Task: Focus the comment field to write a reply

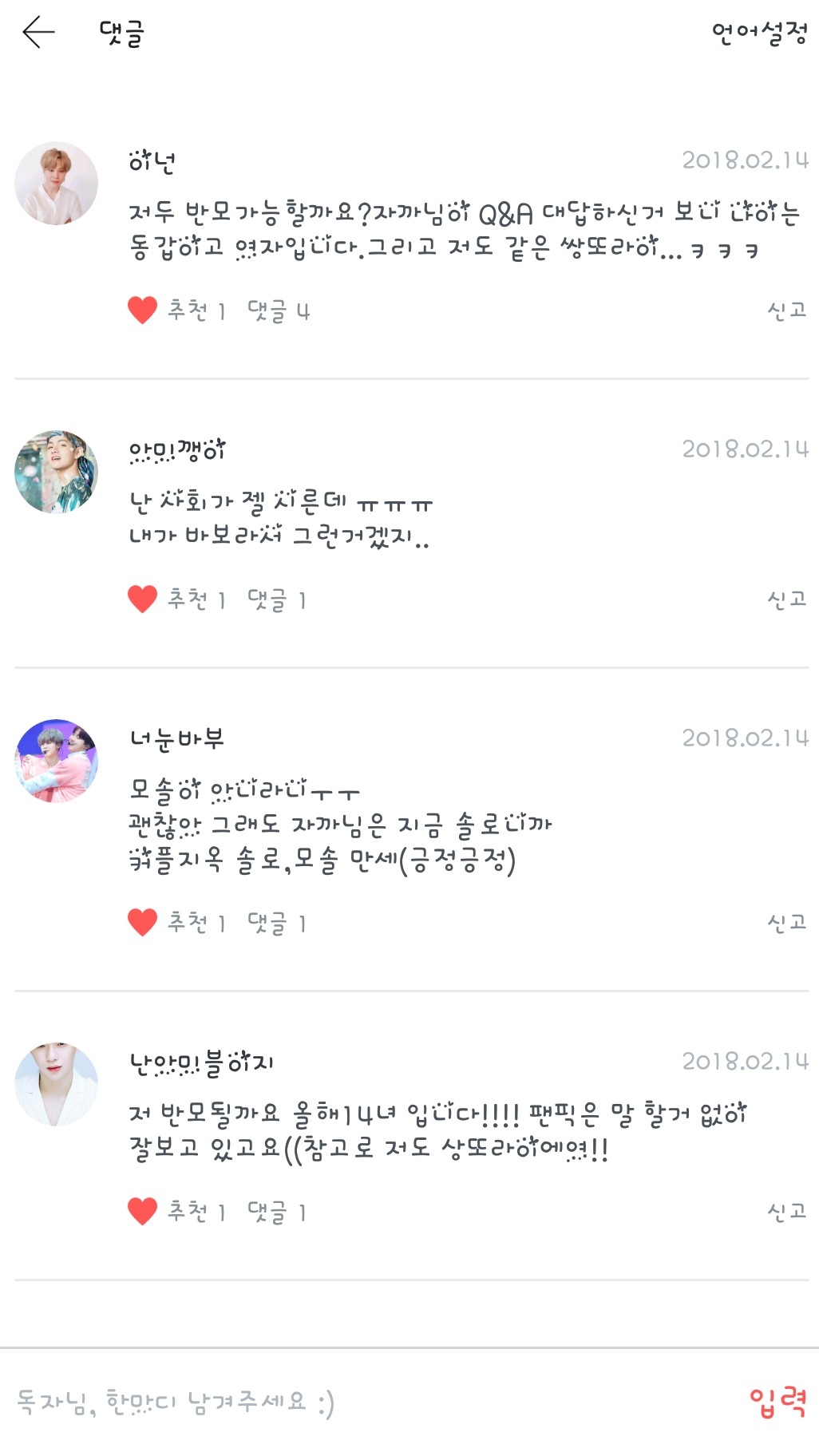Action: tap(319, 1402)
